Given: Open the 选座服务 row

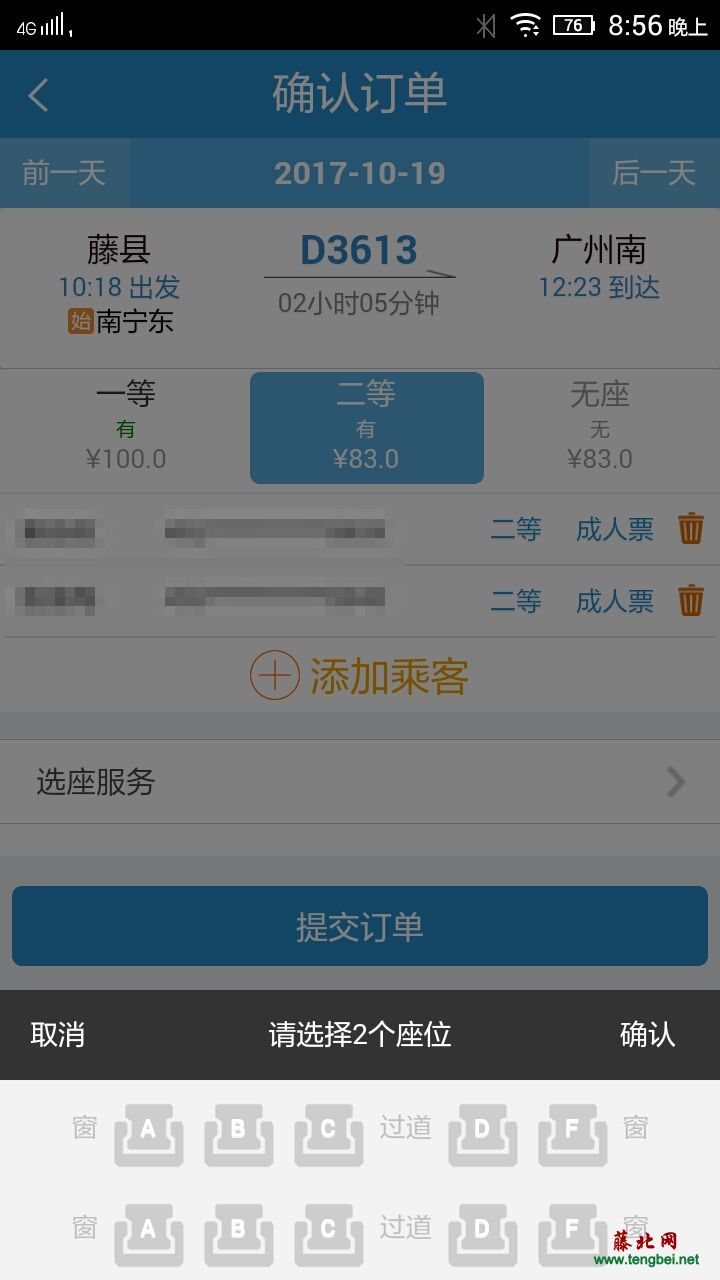Looking at the screenshot, I should pyautogui.click(x=360, y=782).
